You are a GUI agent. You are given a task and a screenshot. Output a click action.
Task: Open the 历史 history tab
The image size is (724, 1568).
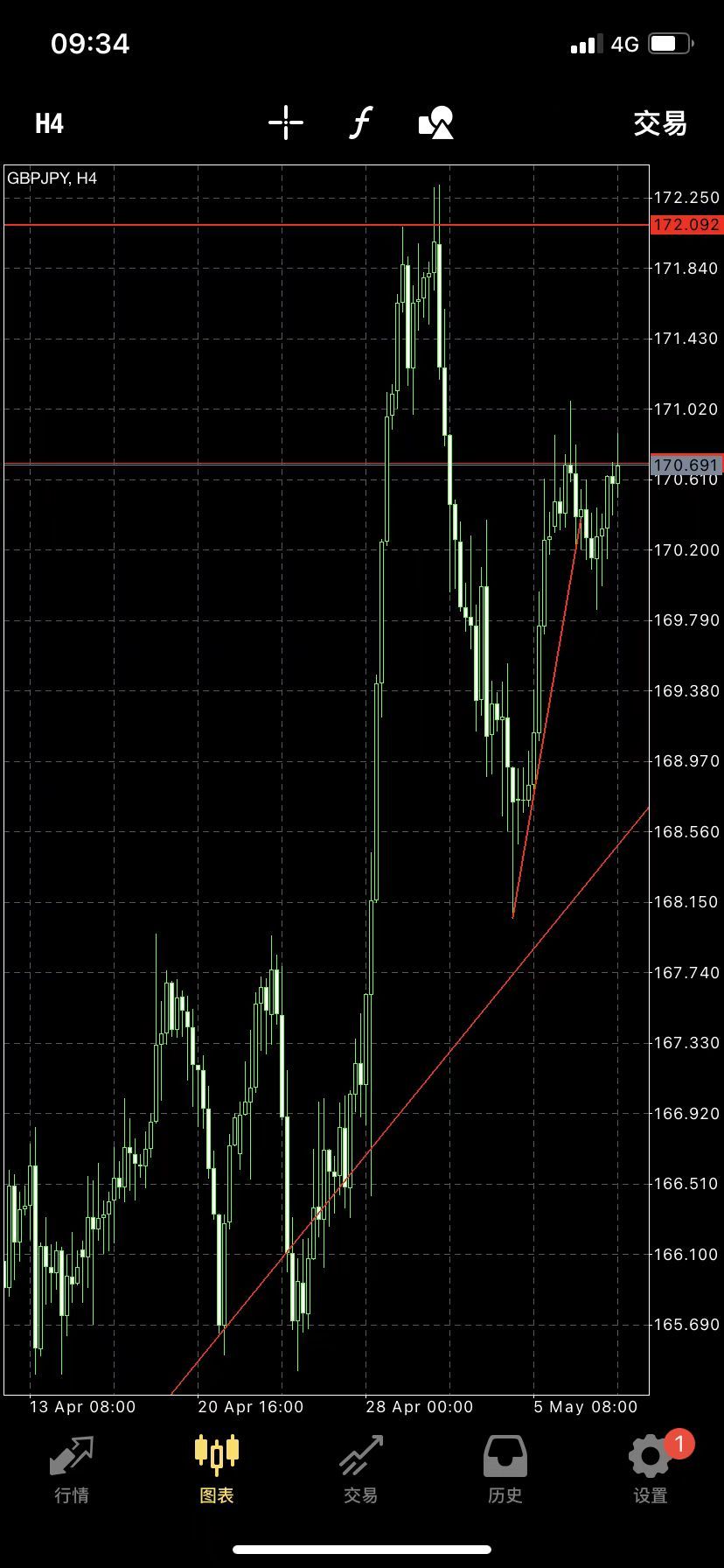[x=505, y=1470]
